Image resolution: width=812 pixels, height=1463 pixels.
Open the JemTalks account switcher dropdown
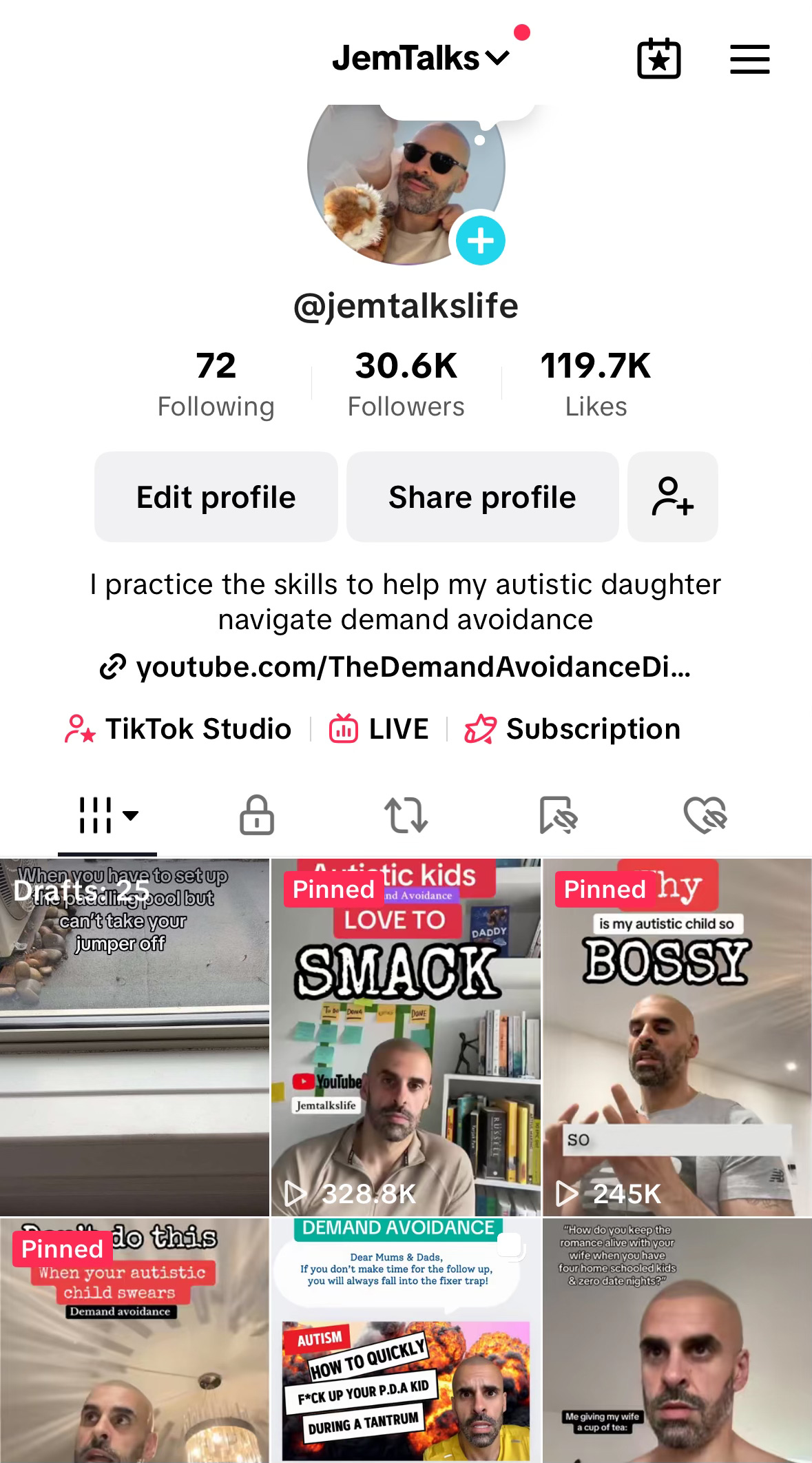coord(420,59)
